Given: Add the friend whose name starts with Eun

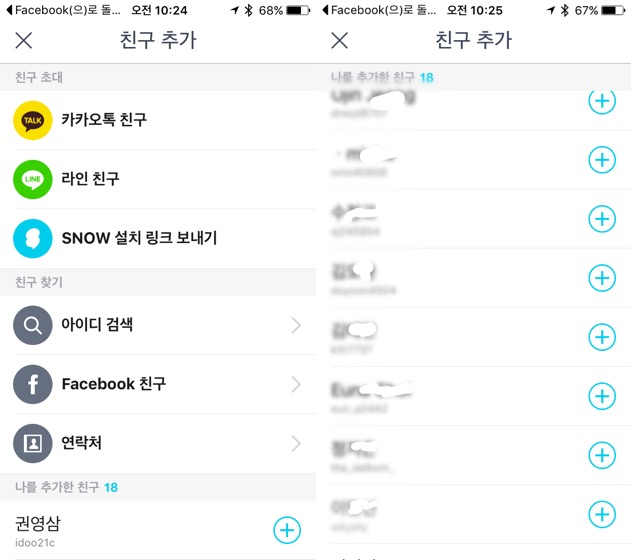Looking at the screenshot, I should coord(602,396).
